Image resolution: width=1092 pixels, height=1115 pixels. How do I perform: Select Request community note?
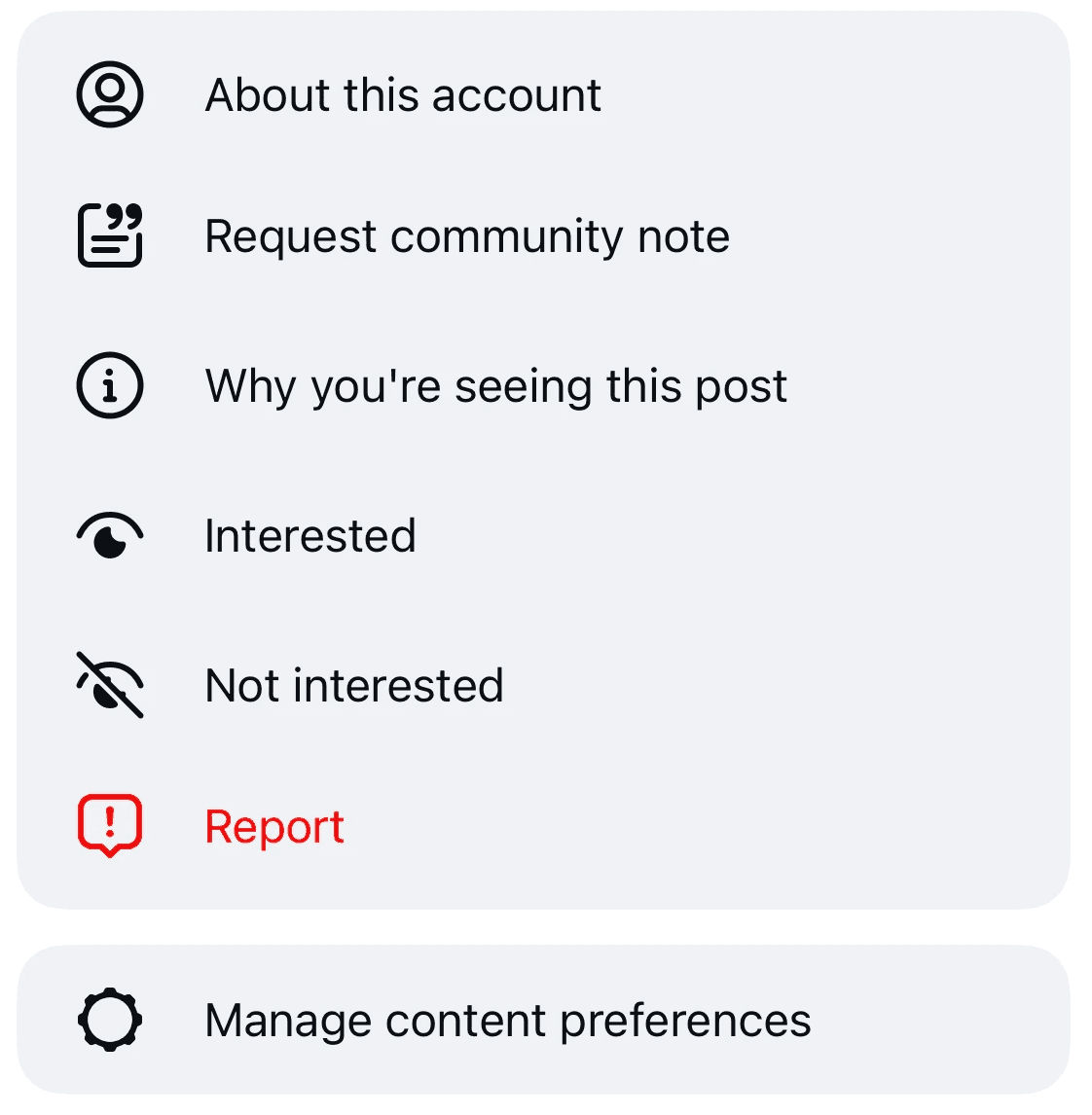click(x=467, y=236)
